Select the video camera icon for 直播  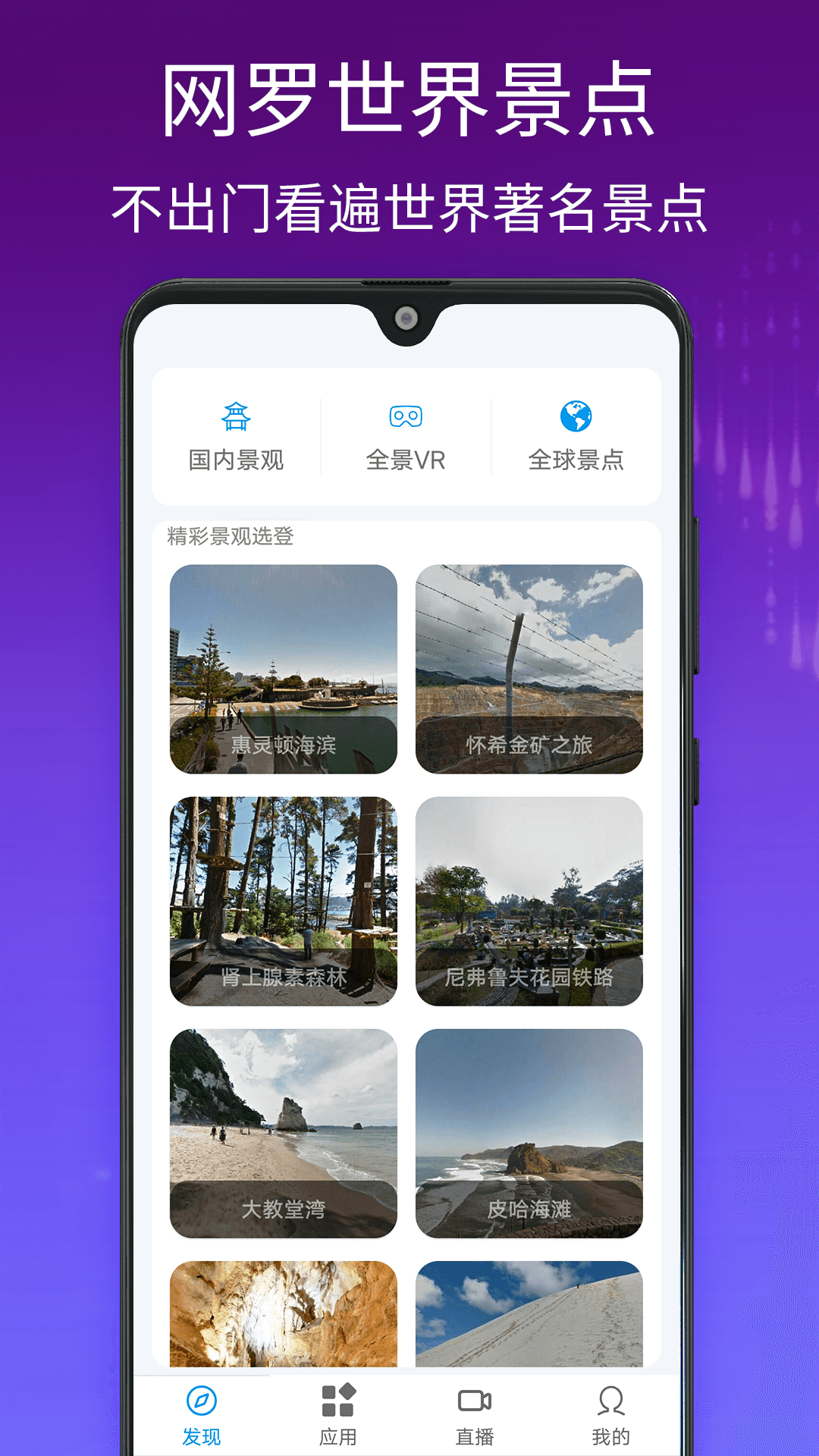[x=475, y=1399]
